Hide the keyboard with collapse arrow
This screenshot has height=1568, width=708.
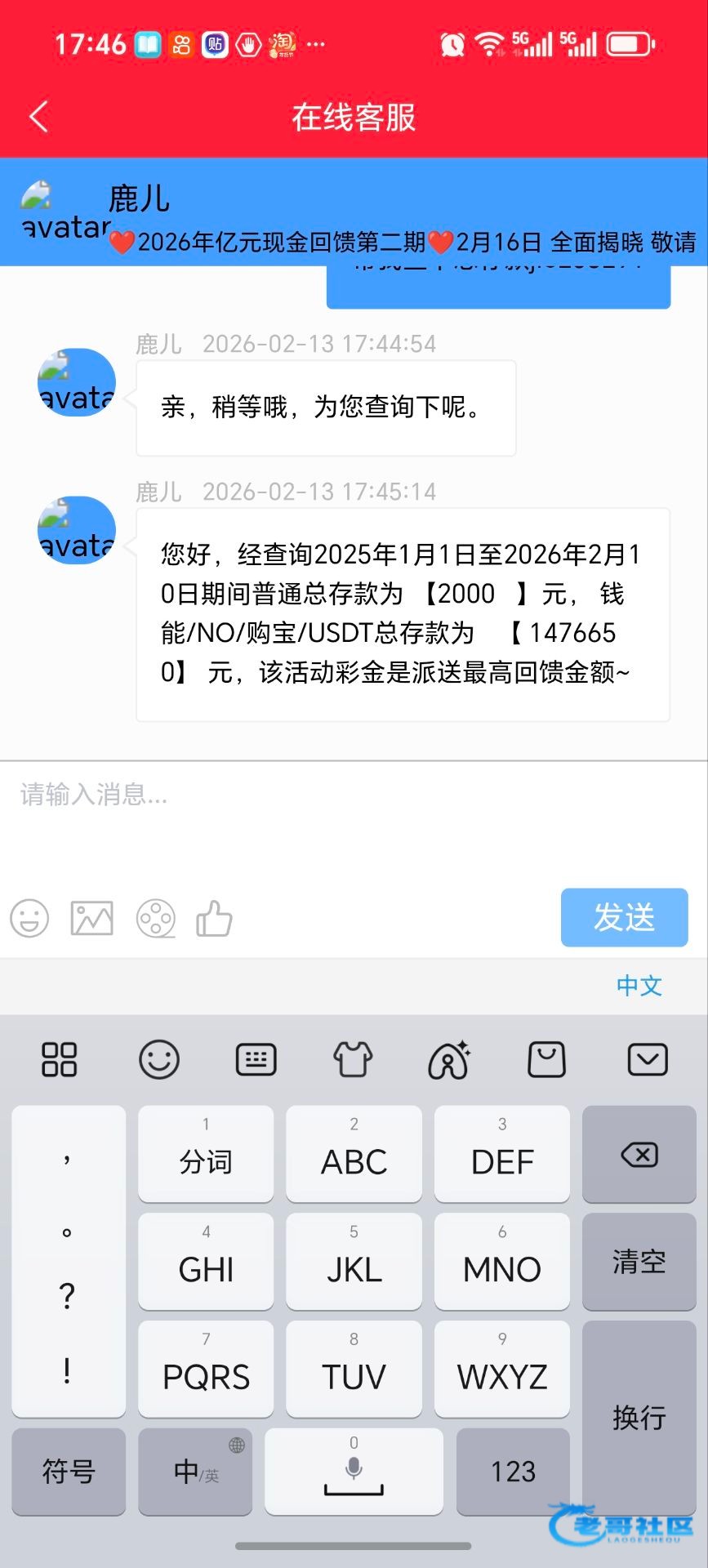648,1060
